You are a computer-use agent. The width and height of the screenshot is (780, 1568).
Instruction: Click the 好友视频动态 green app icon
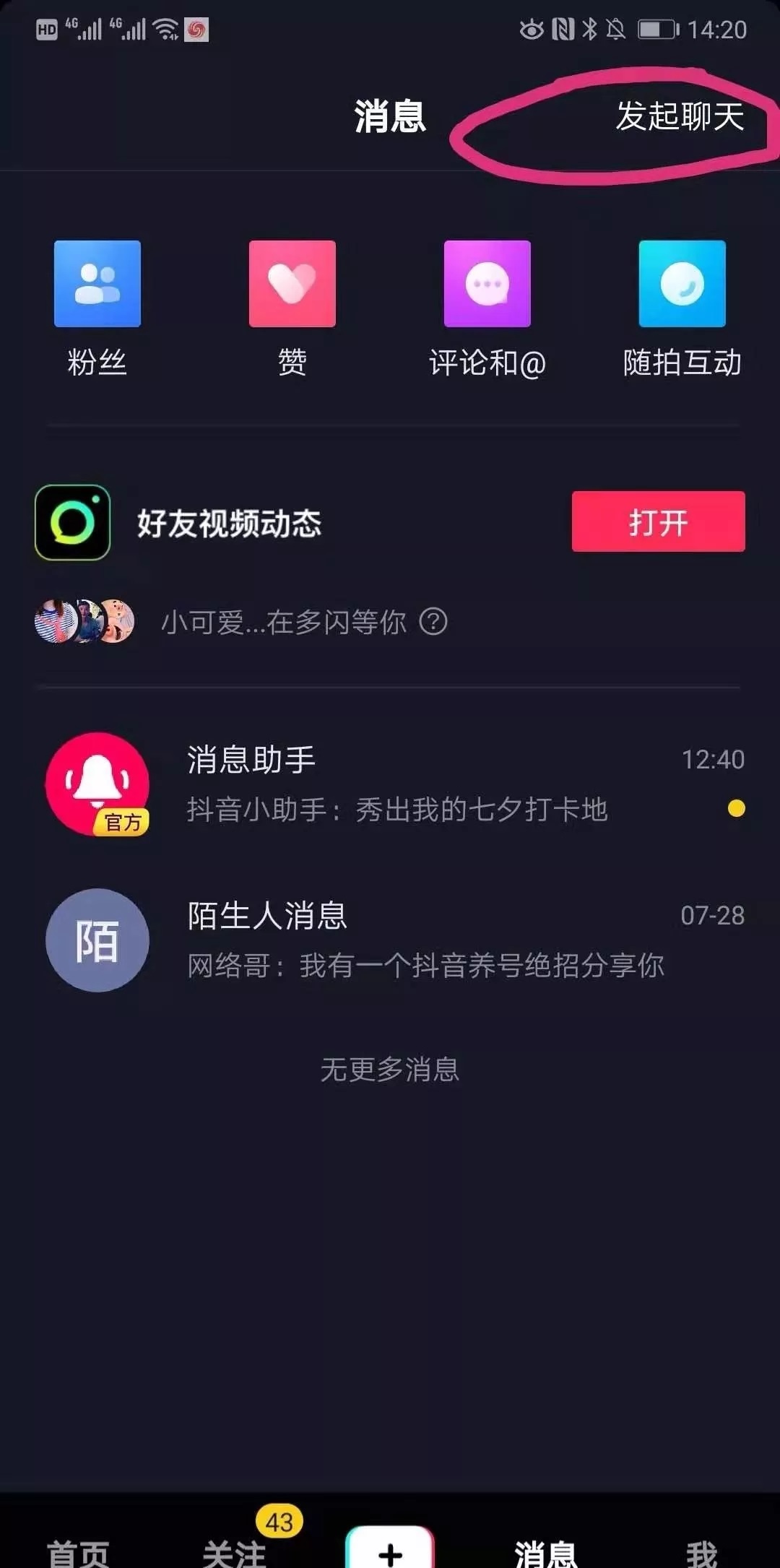click(x=72, y=523)
